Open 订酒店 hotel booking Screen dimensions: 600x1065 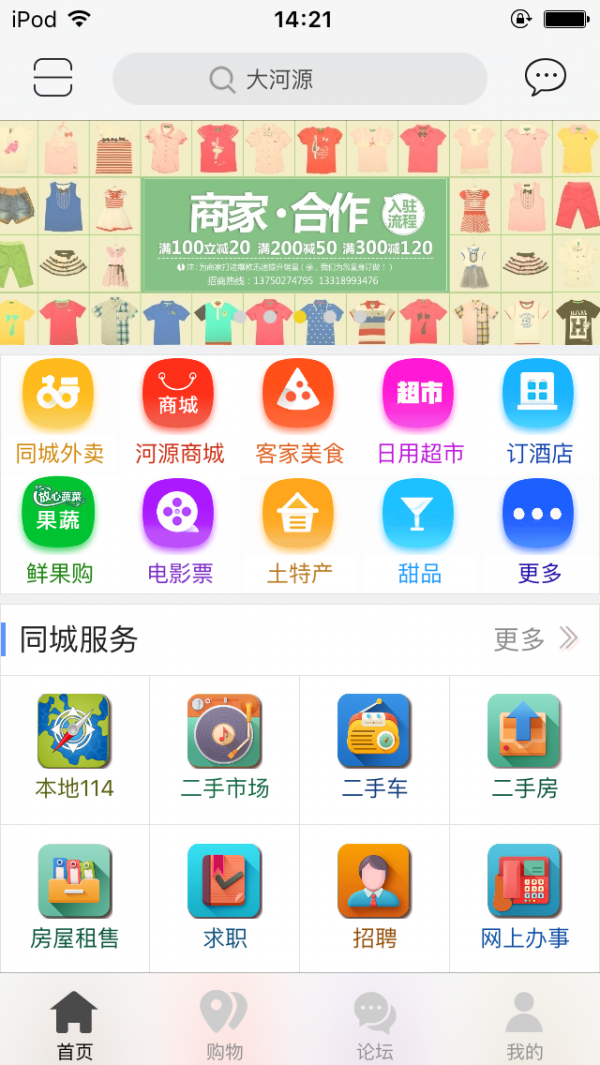[539, 411]
